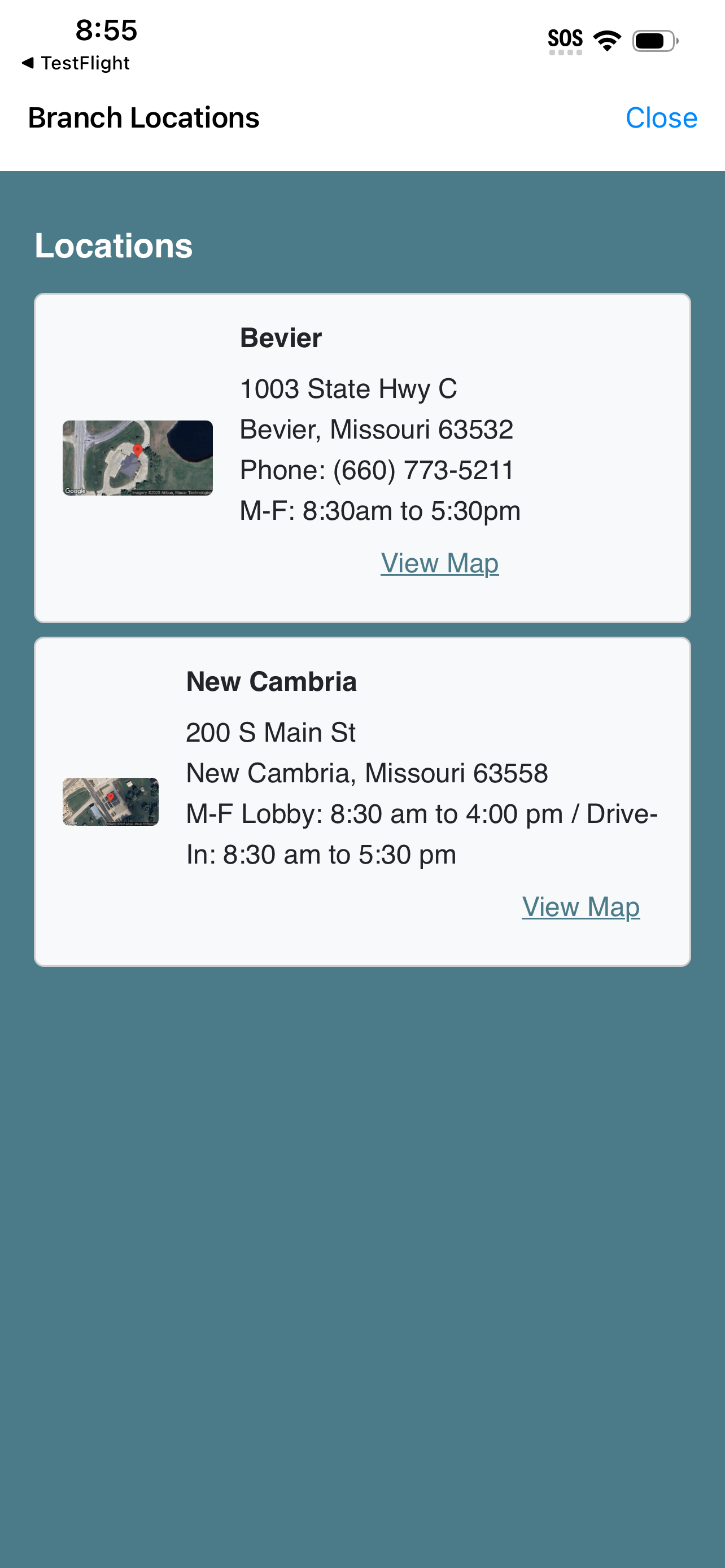The width and height of the screenshot is (725, 1568).
Task: Close the Branch Locations screen
Action: point(661,117)
